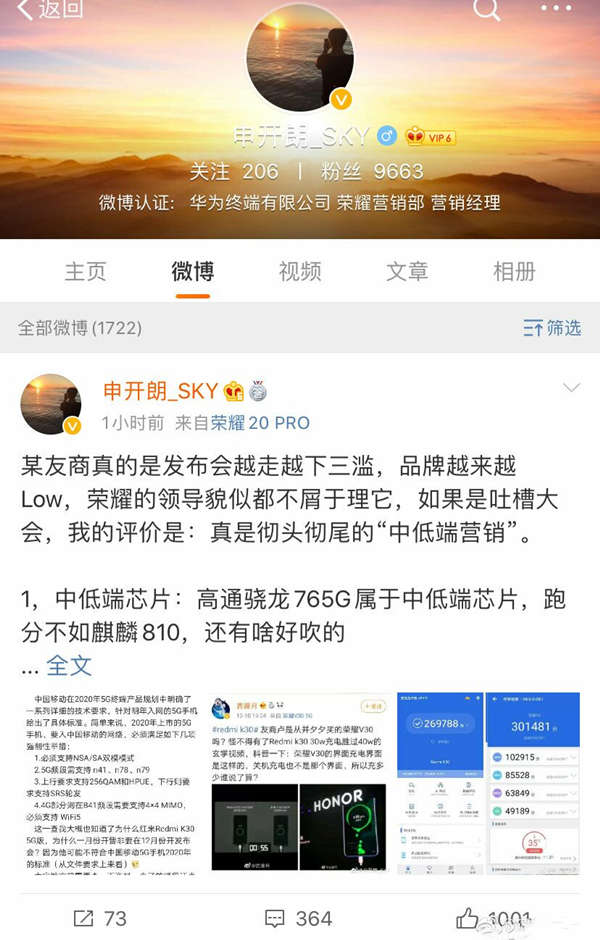Image resolution: width=600 pixels, height=940 pixels.
Task: View 关注 206 following list
Action: click(233, 171)
